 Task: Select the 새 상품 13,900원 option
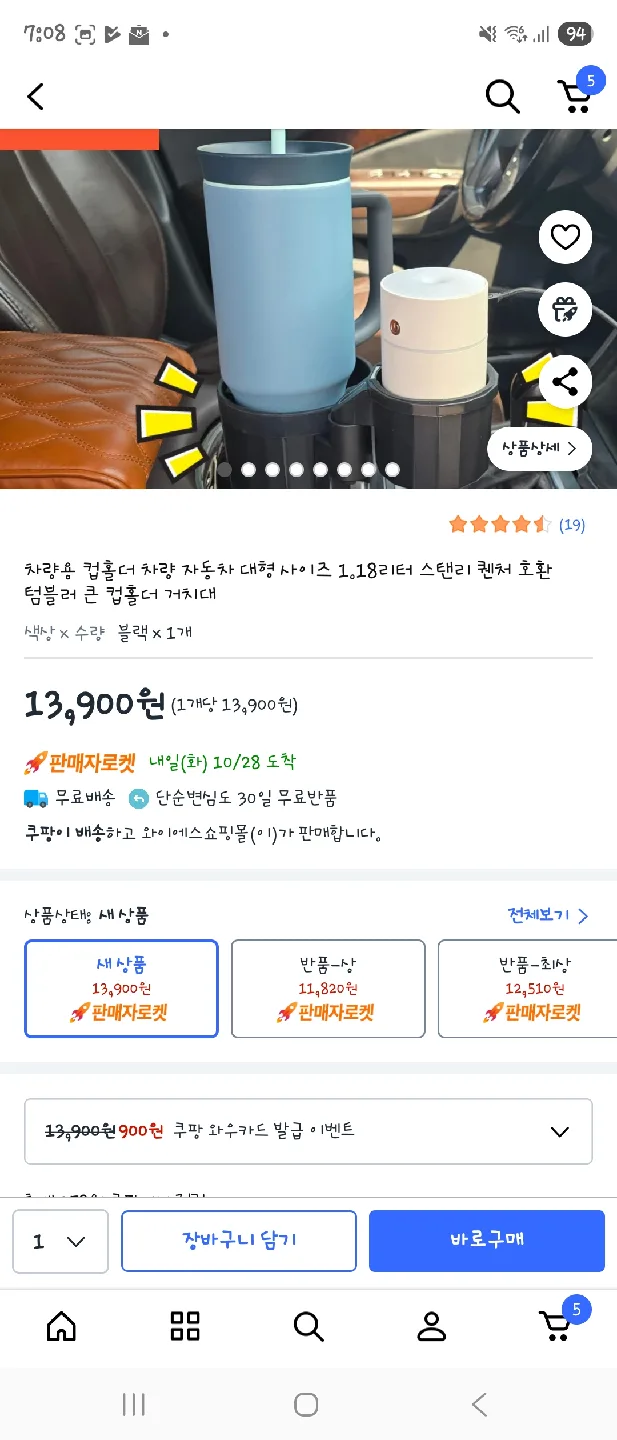click(x=121, y=988)
